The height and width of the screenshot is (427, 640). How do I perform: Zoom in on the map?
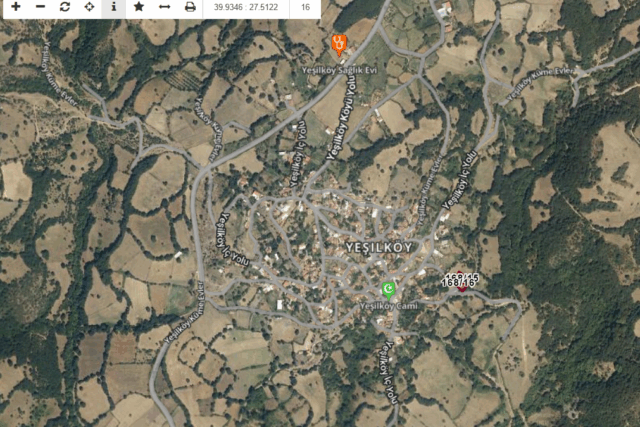(15, 7)
